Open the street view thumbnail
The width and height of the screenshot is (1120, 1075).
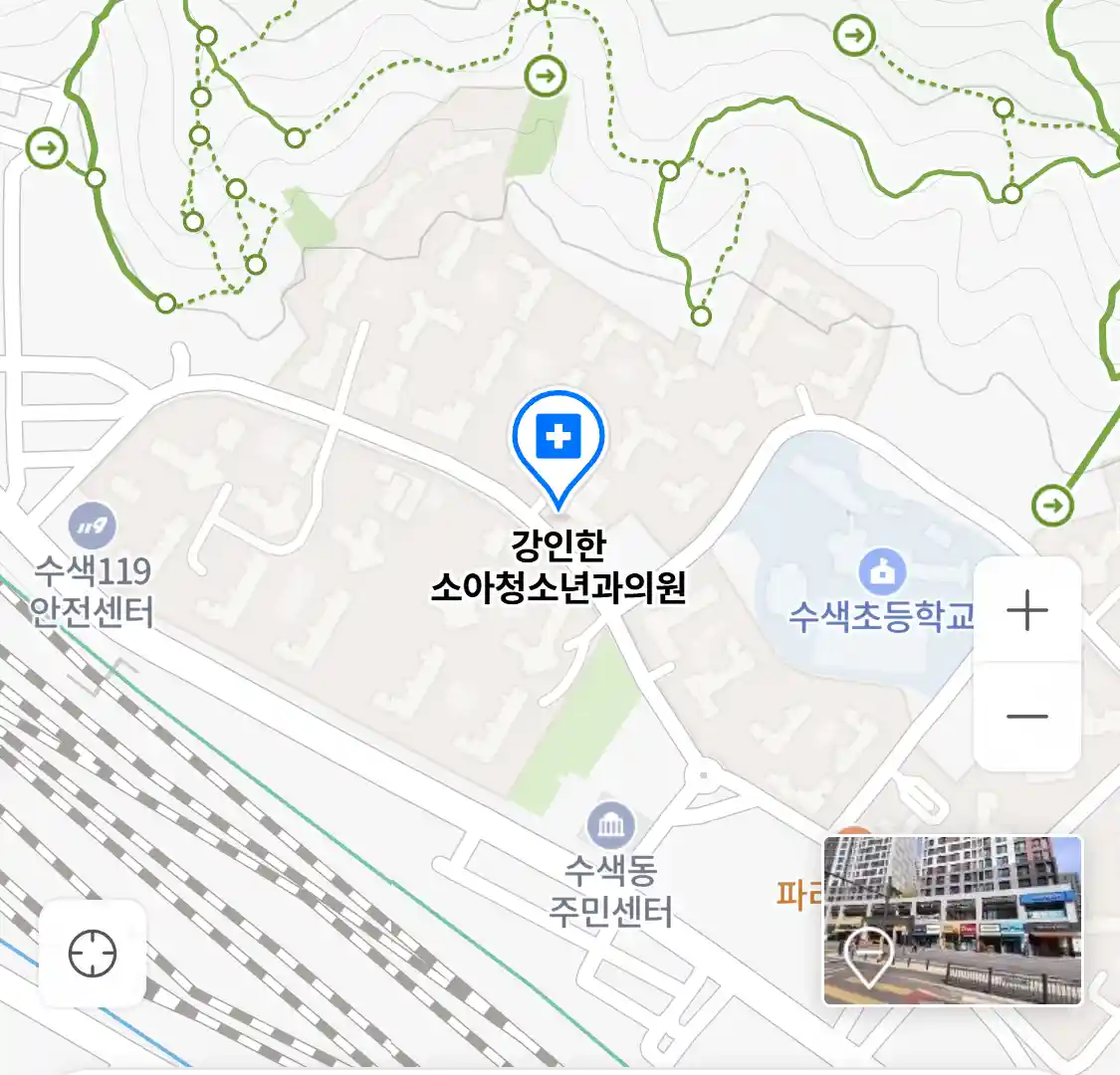click(x=952, y=920)
